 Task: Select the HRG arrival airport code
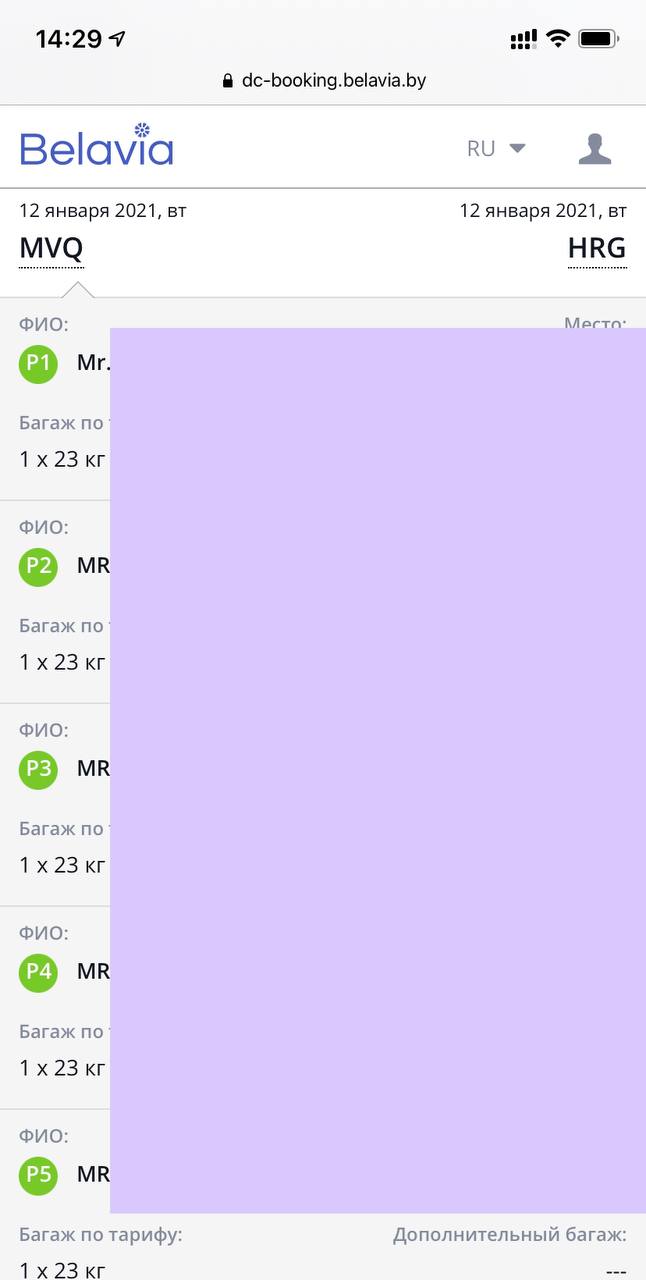point(597,248)
